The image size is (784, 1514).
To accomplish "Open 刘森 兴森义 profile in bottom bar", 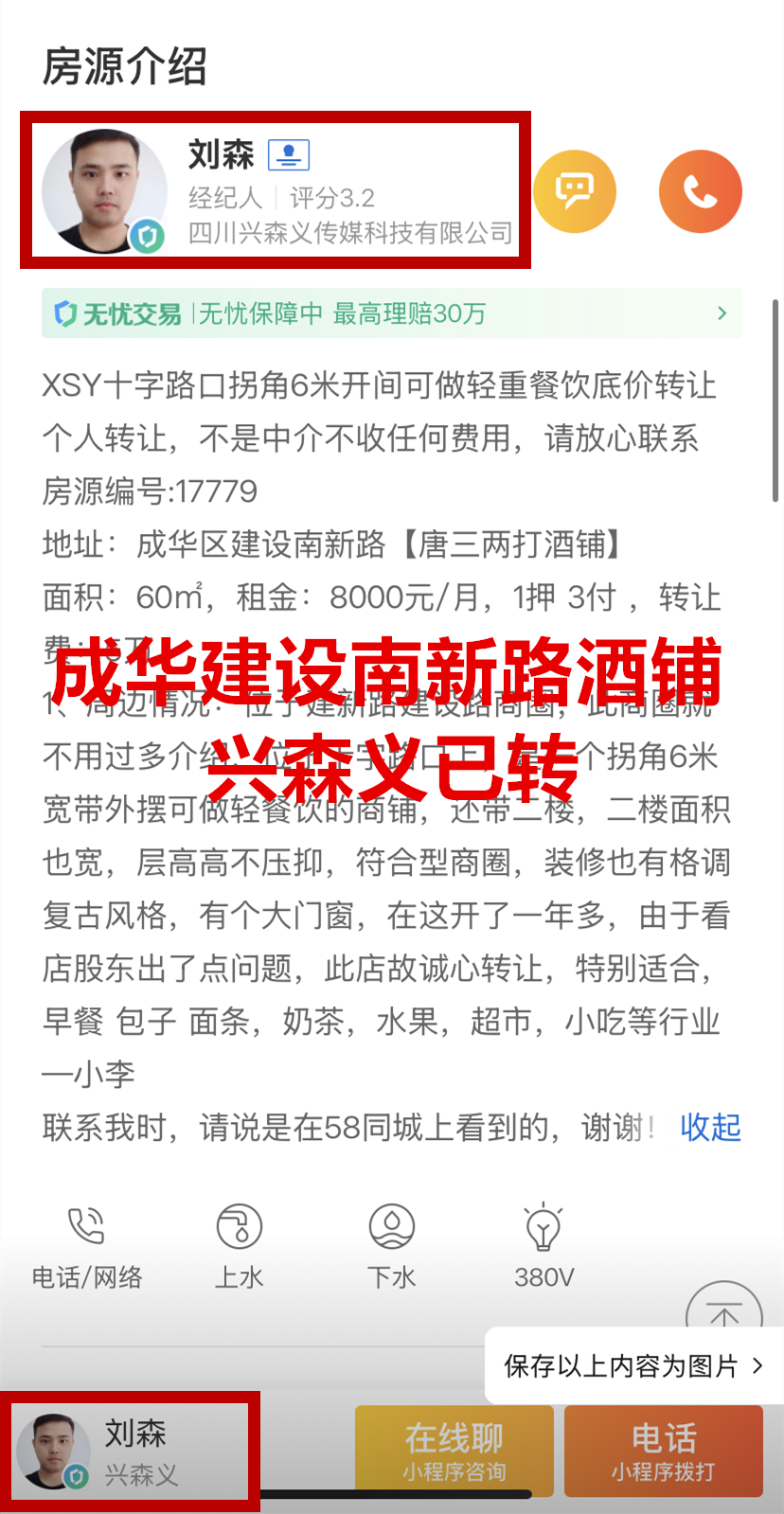I will pyautogui.click(x=131, y=1450).
